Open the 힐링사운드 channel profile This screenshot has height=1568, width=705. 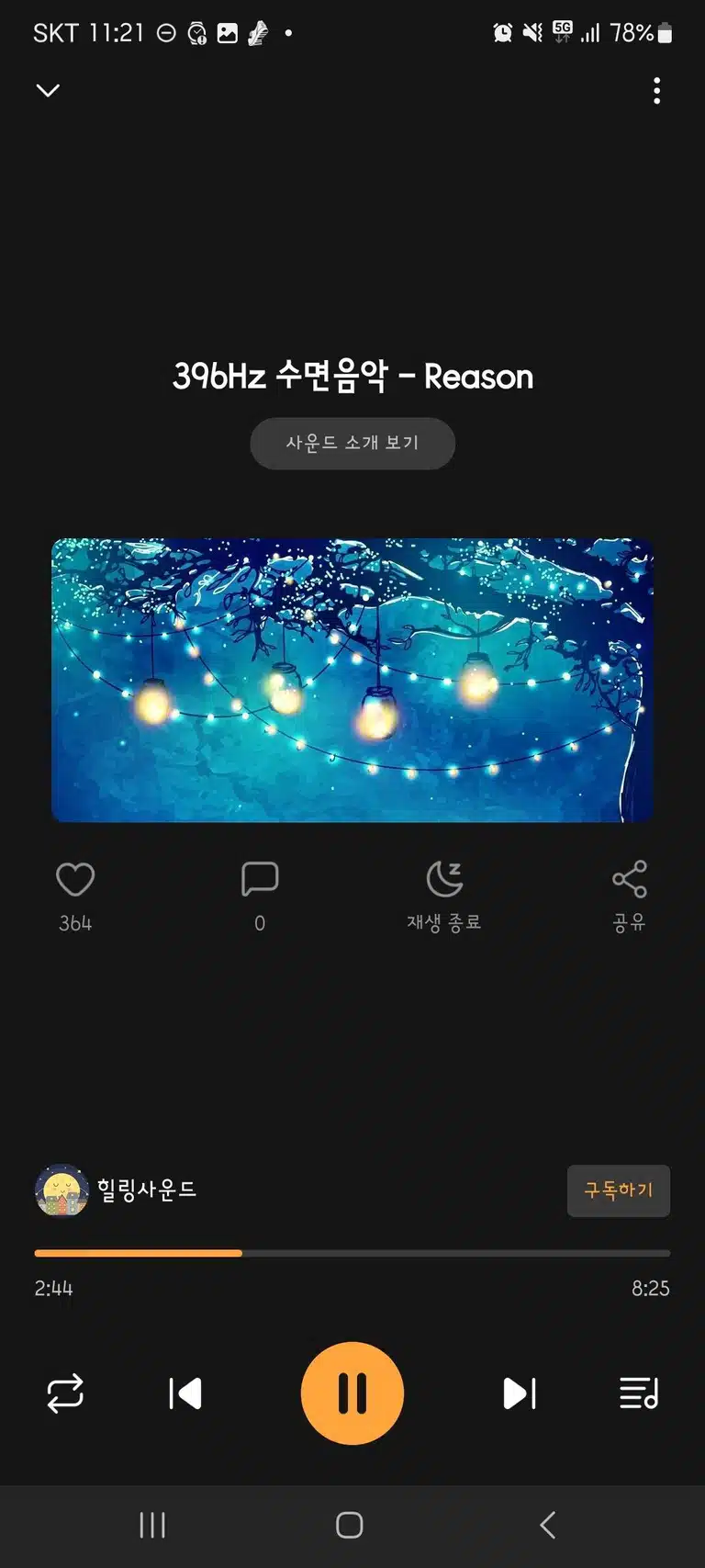[116, 1190]
